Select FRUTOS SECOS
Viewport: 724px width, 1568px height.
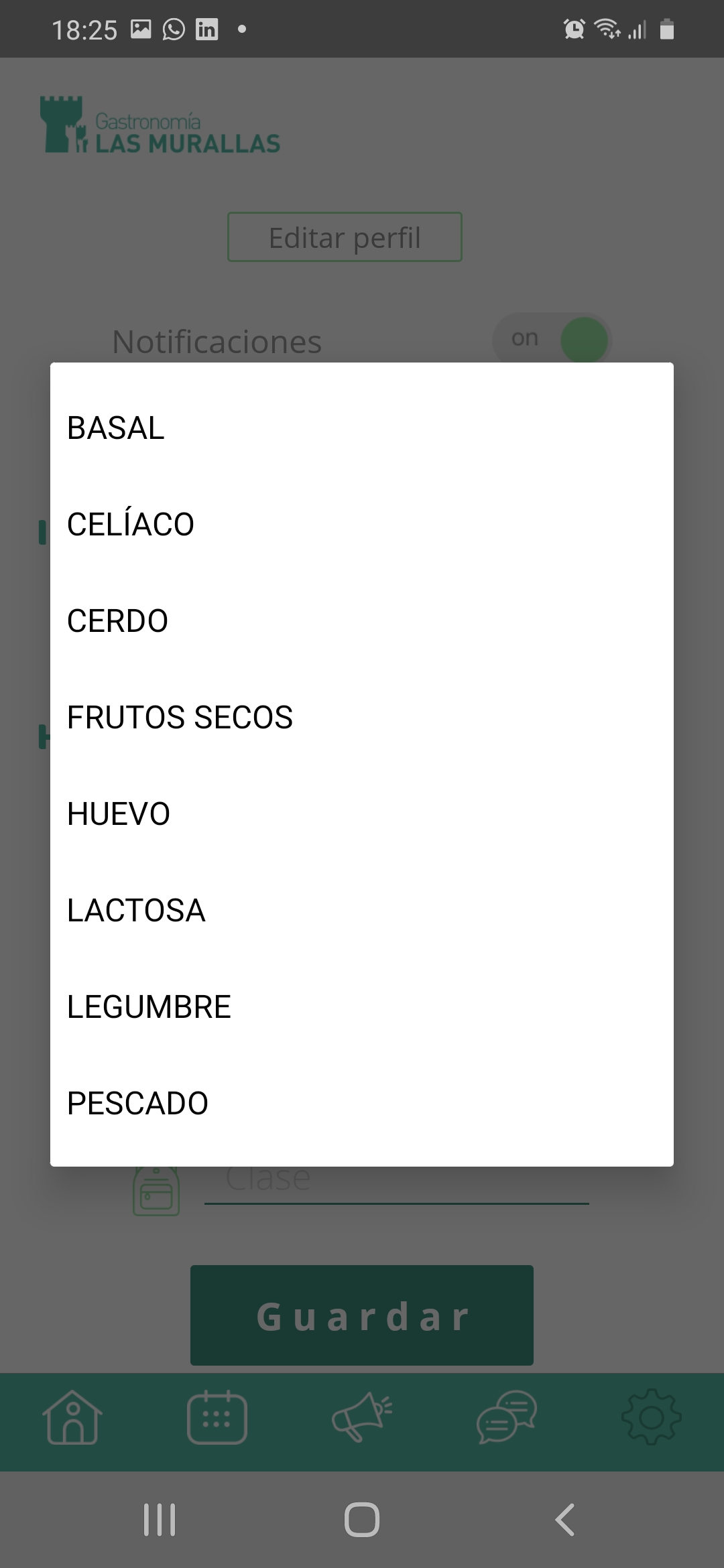362,717
